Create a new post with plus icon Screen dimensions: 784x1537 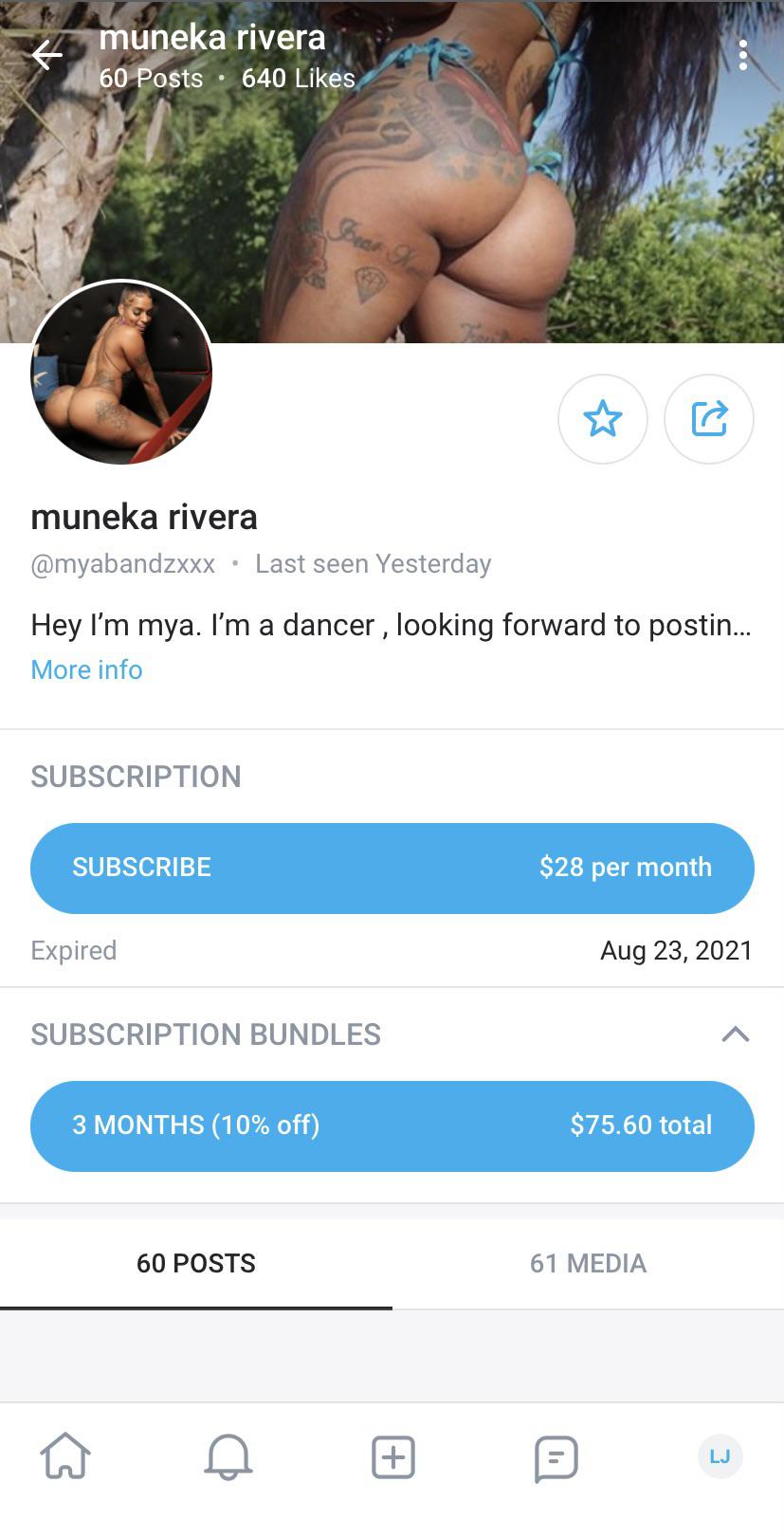392,1456
